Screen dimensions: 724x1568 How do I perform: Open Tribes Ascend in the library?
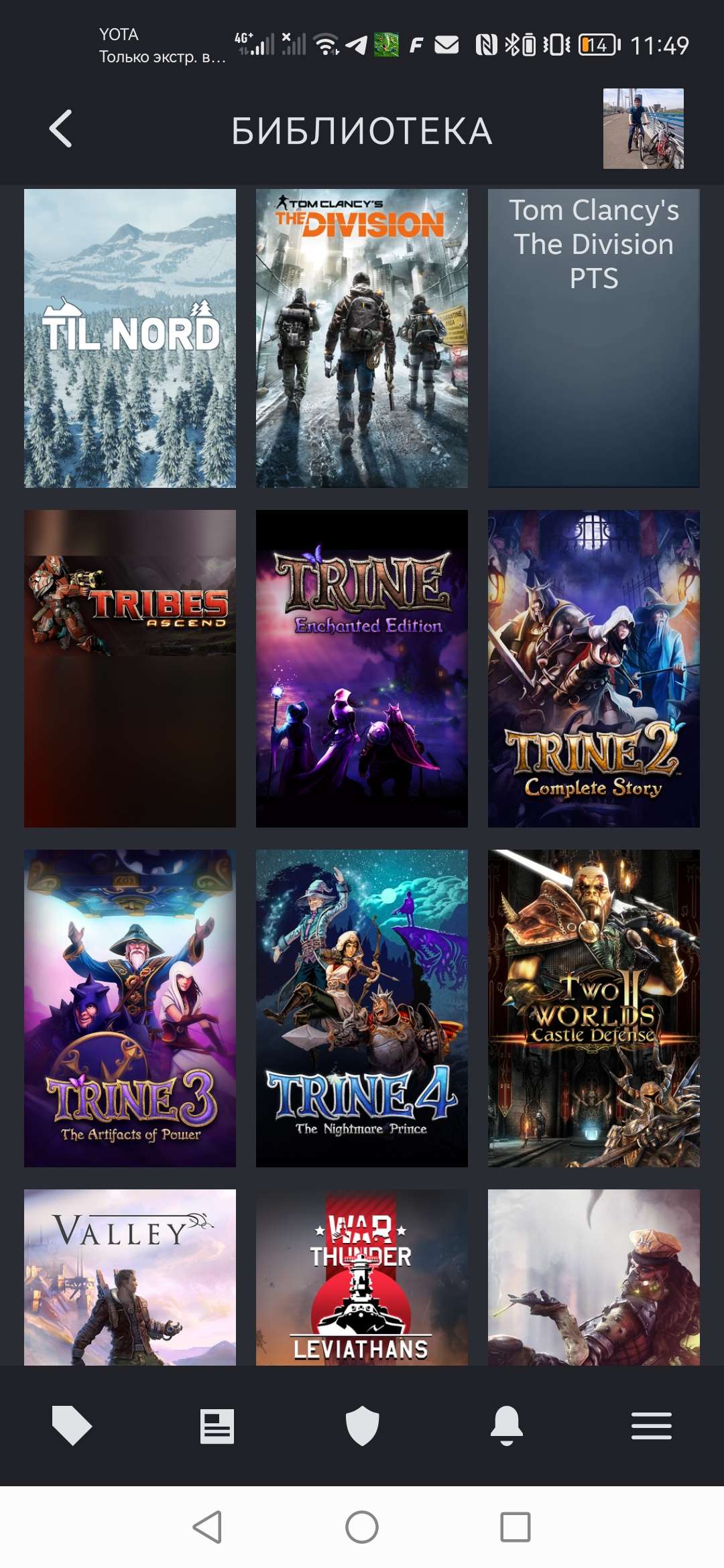pyautogui.click(x=130, y=668)
